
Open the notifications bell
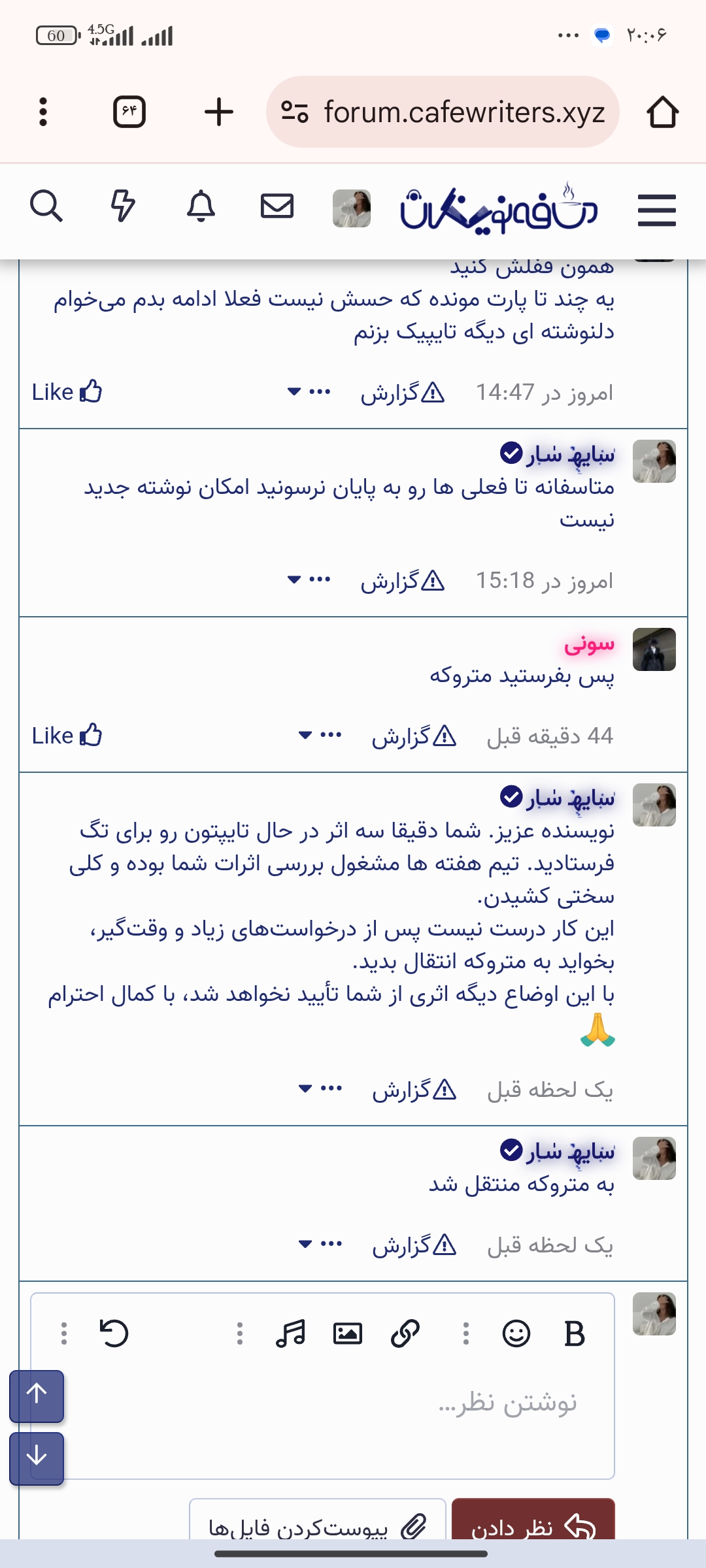pos(201,207)
